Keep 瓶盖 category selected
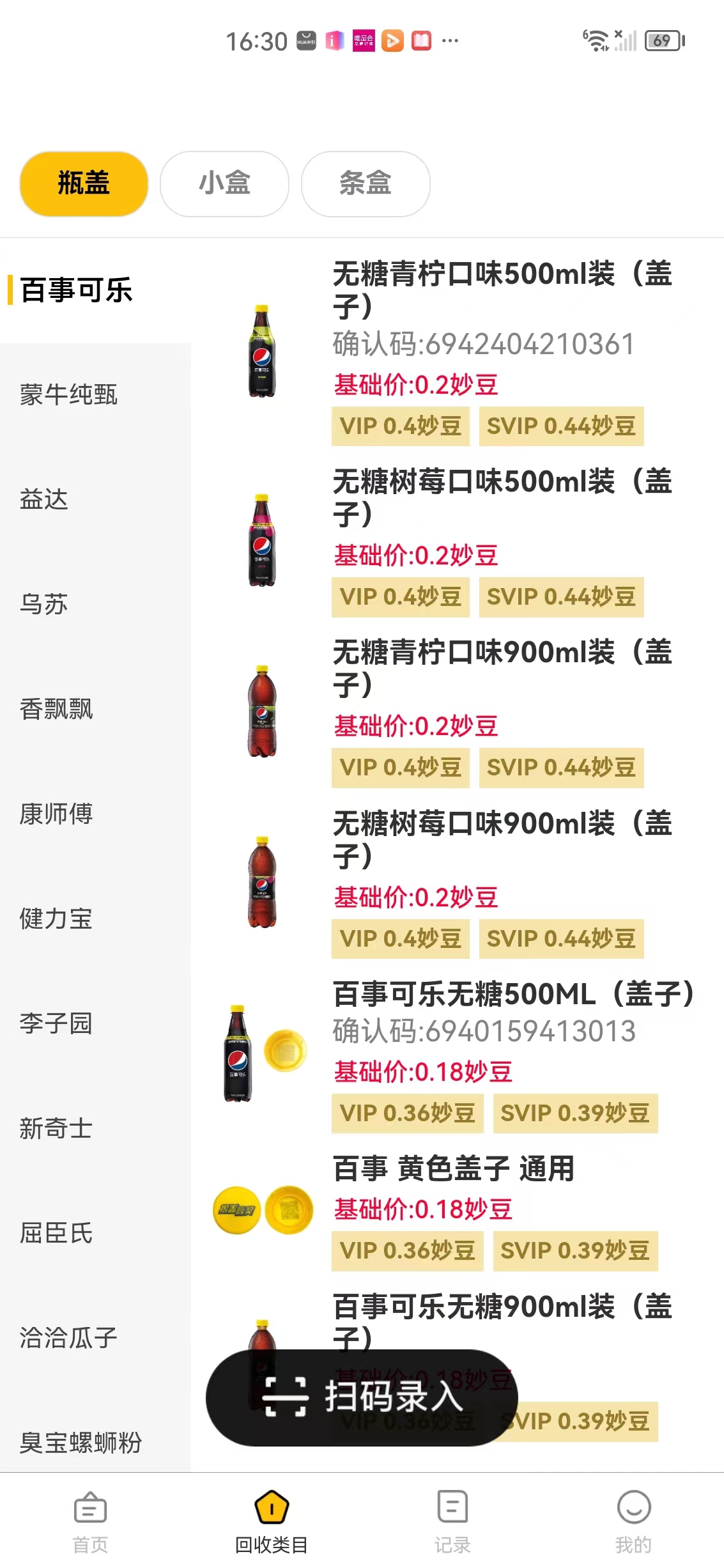The image size is (724, 1568). (x=84, y=183)
